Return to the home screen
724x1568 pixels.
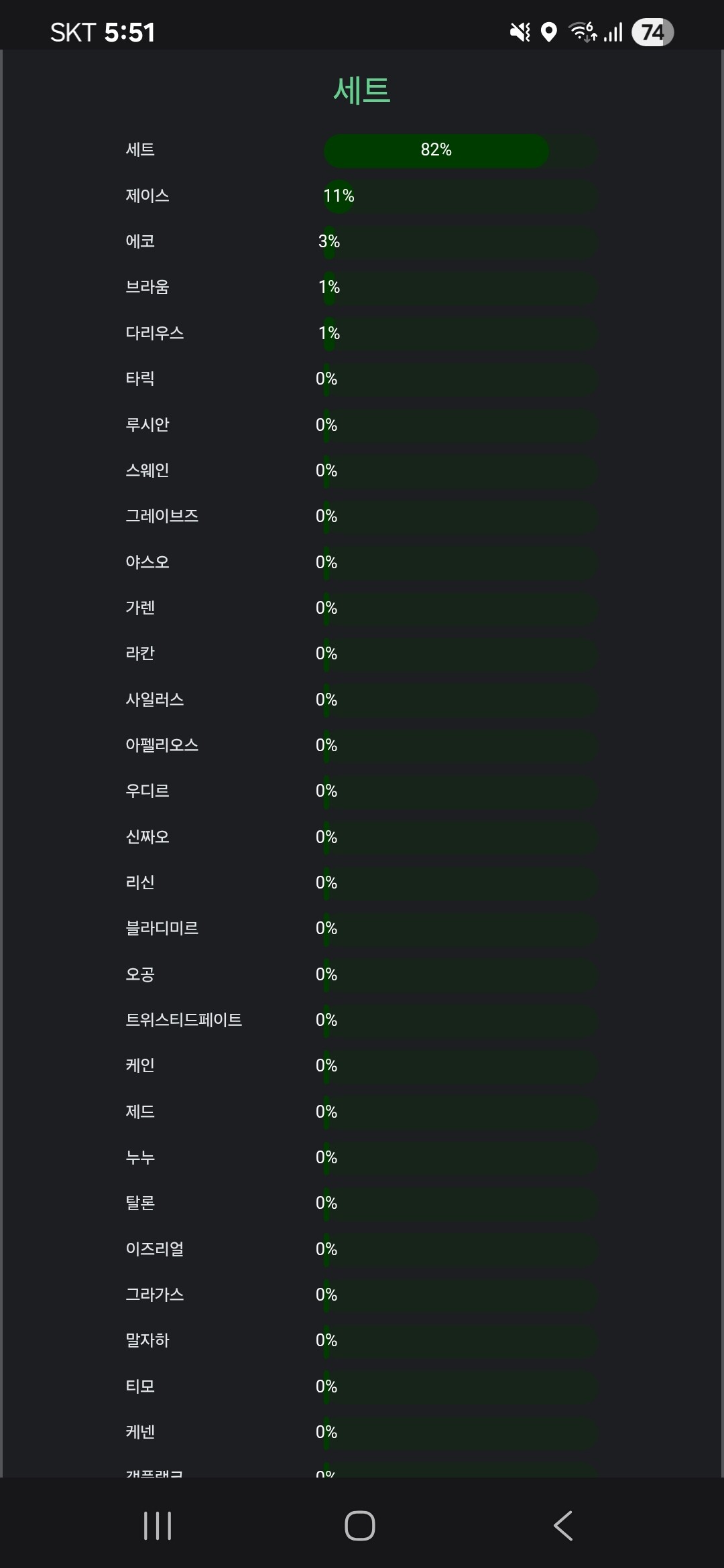coord(360,1526)
